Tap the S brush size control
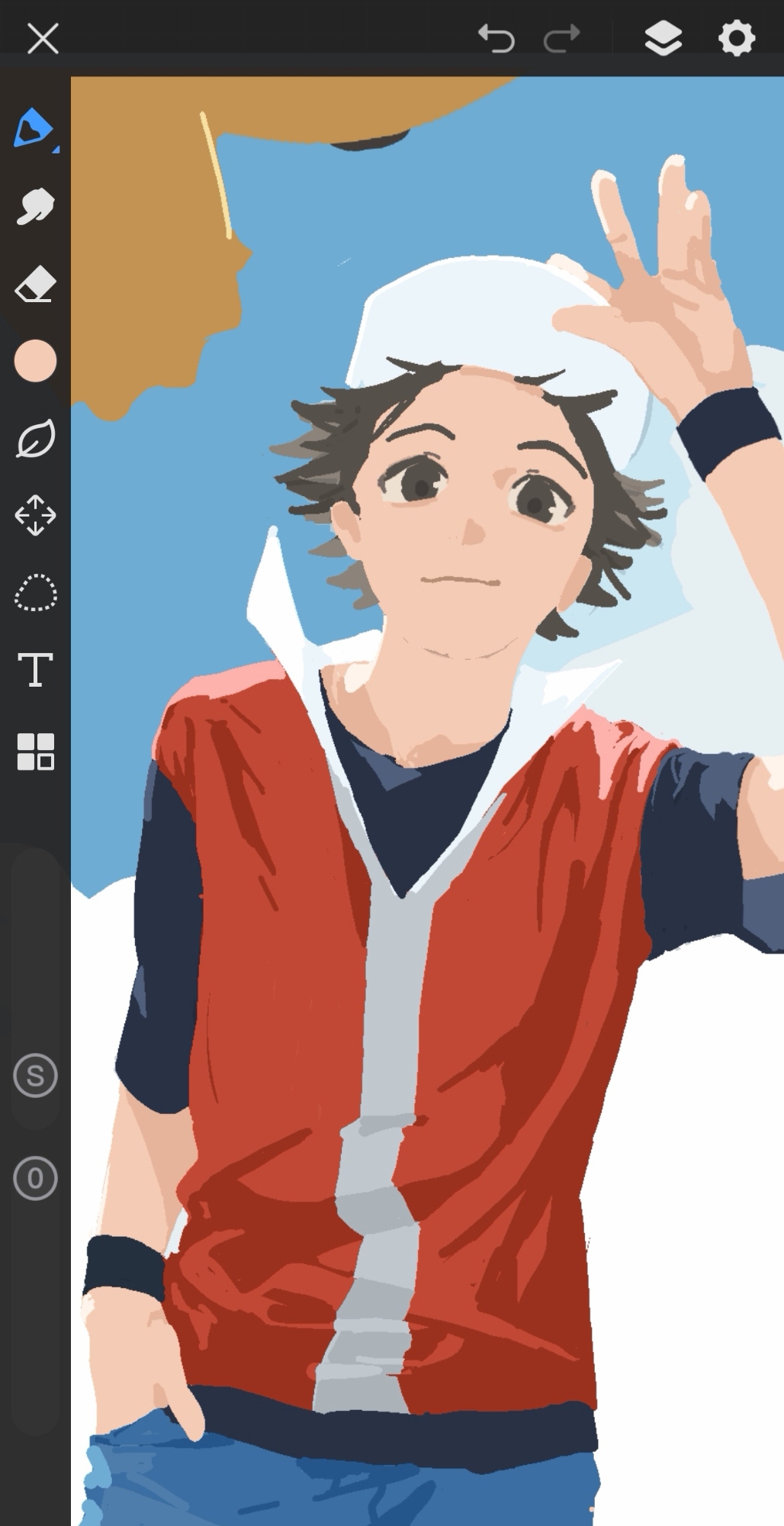Screen dimensions: 784x1526 pos(35,1076)
